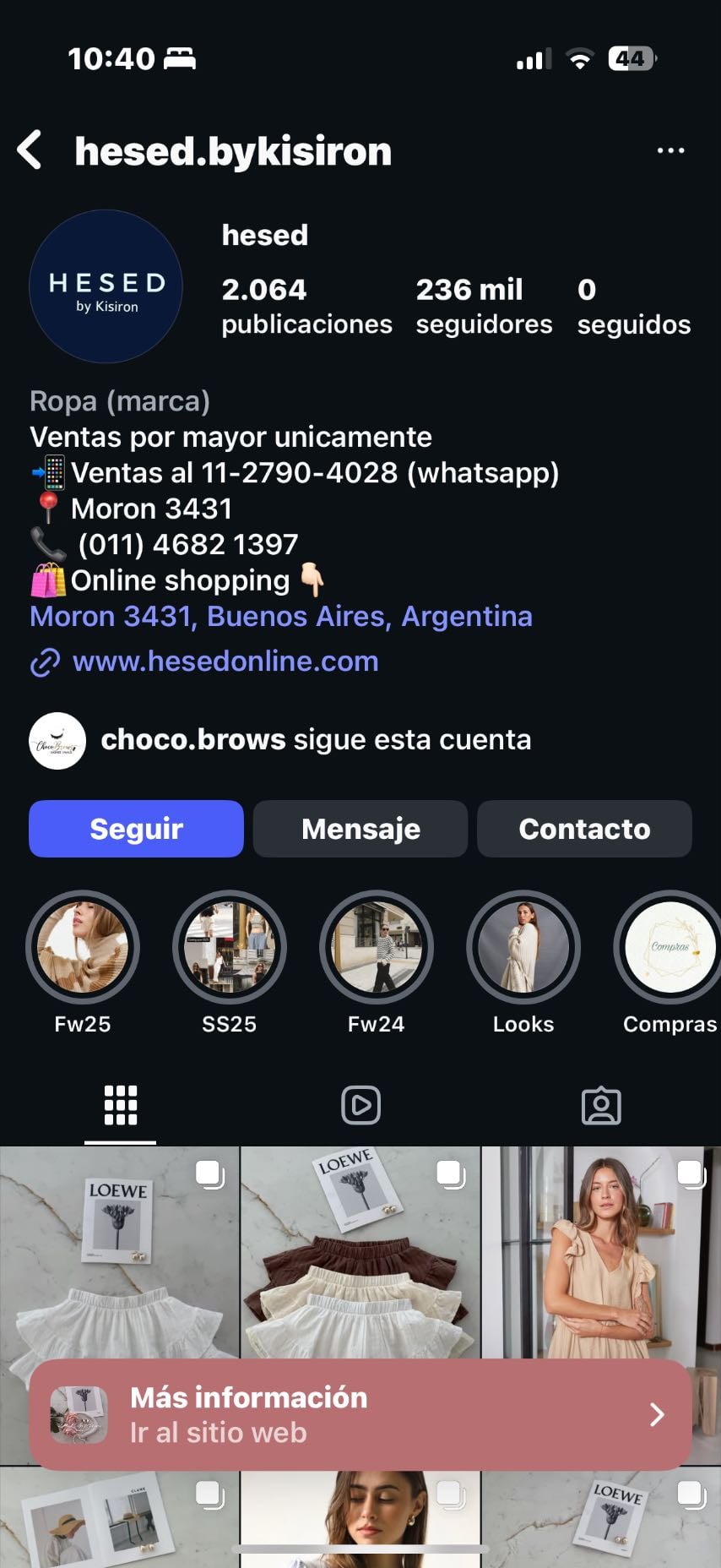Open the three-dot options menu

tap(670, 151)
